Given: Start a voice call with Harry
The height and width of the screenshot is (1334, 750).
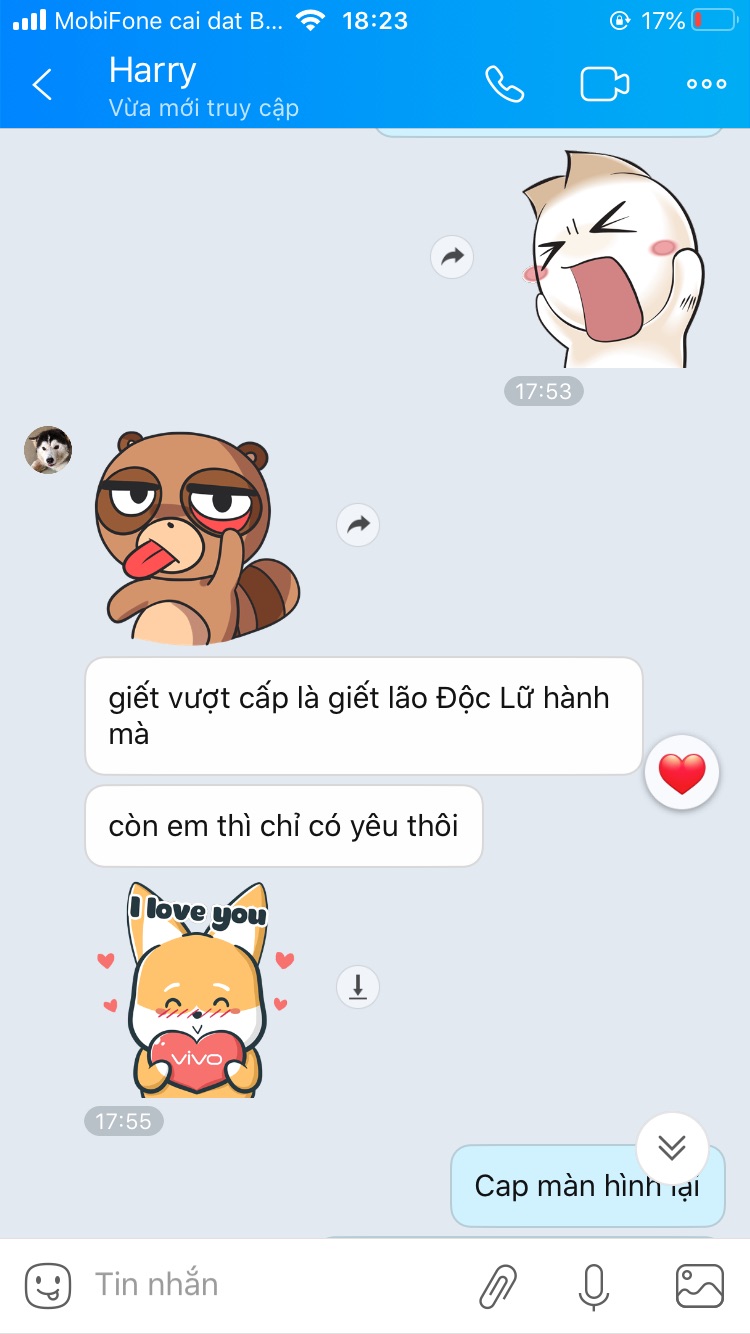Looking at the screenshot, I should 505,85.
